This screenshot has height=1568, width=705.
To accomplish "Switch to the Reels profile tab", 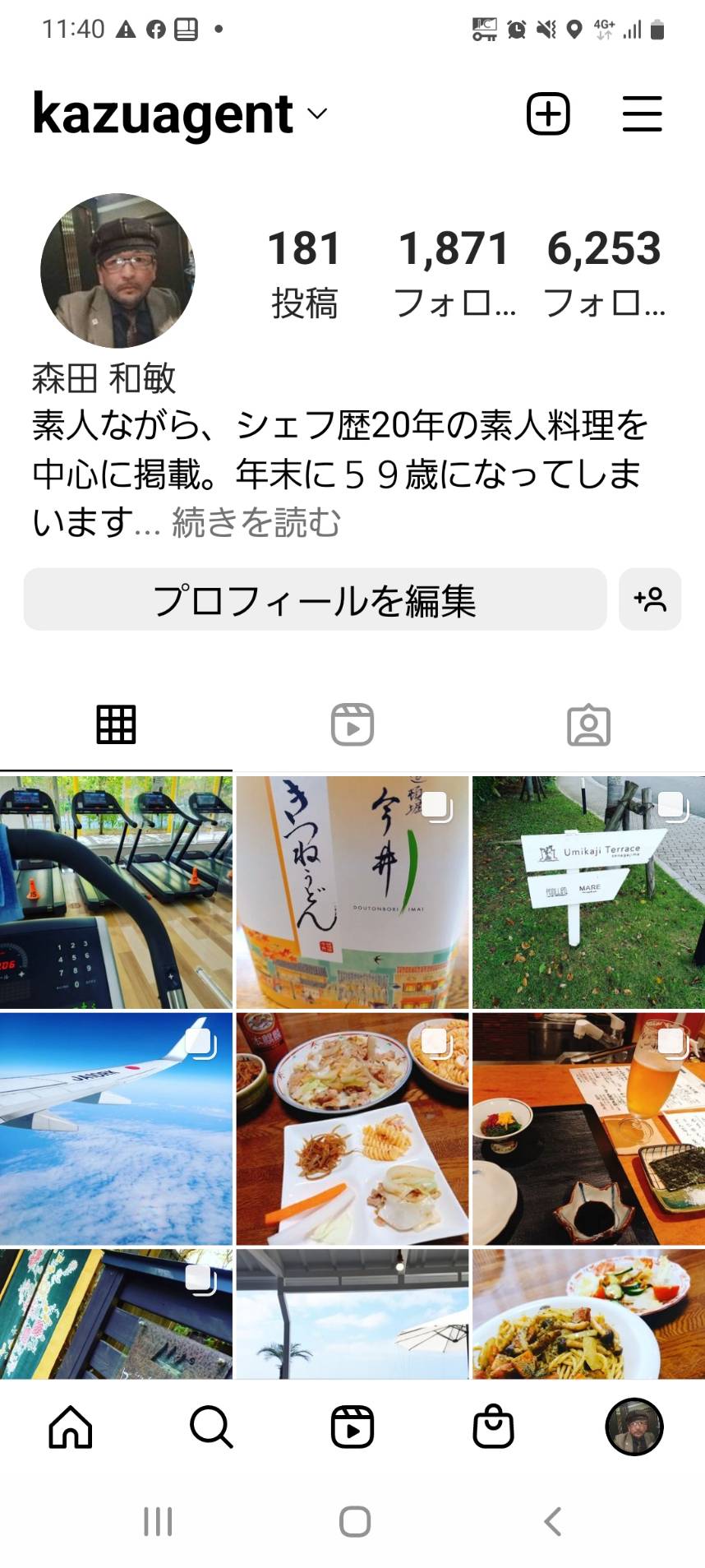I will point(352,725).
